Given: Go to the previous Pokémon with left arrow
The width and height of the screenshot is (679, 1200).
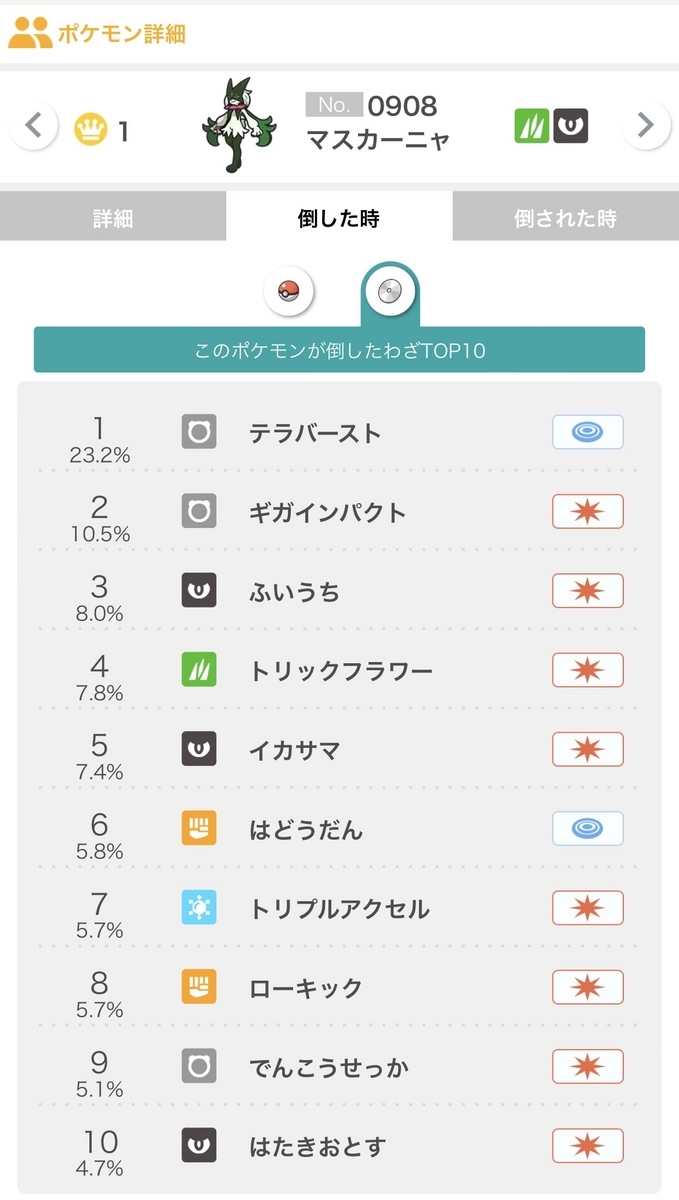Looking at the screenshot, I should [34, 126].
